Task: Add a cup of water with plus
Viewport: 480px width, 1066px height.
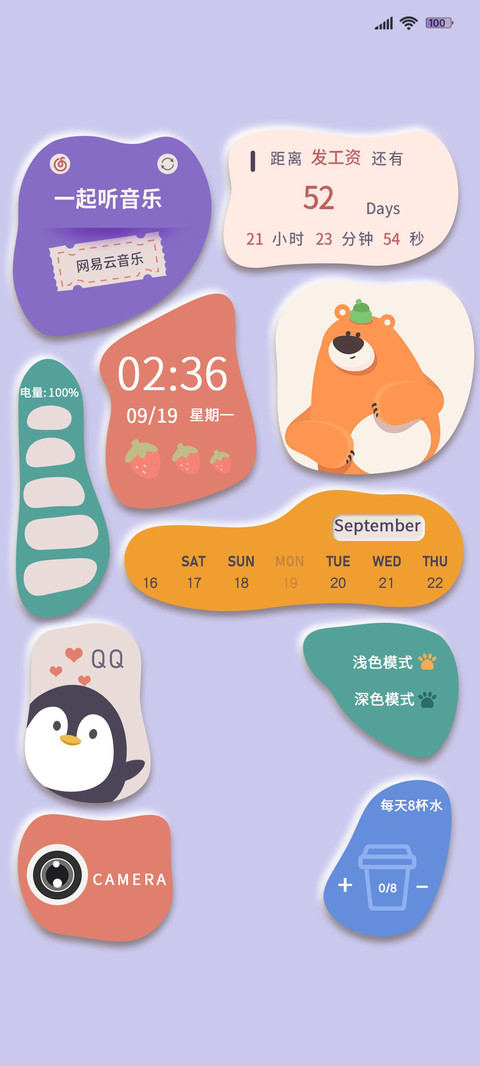Action: 345,885
